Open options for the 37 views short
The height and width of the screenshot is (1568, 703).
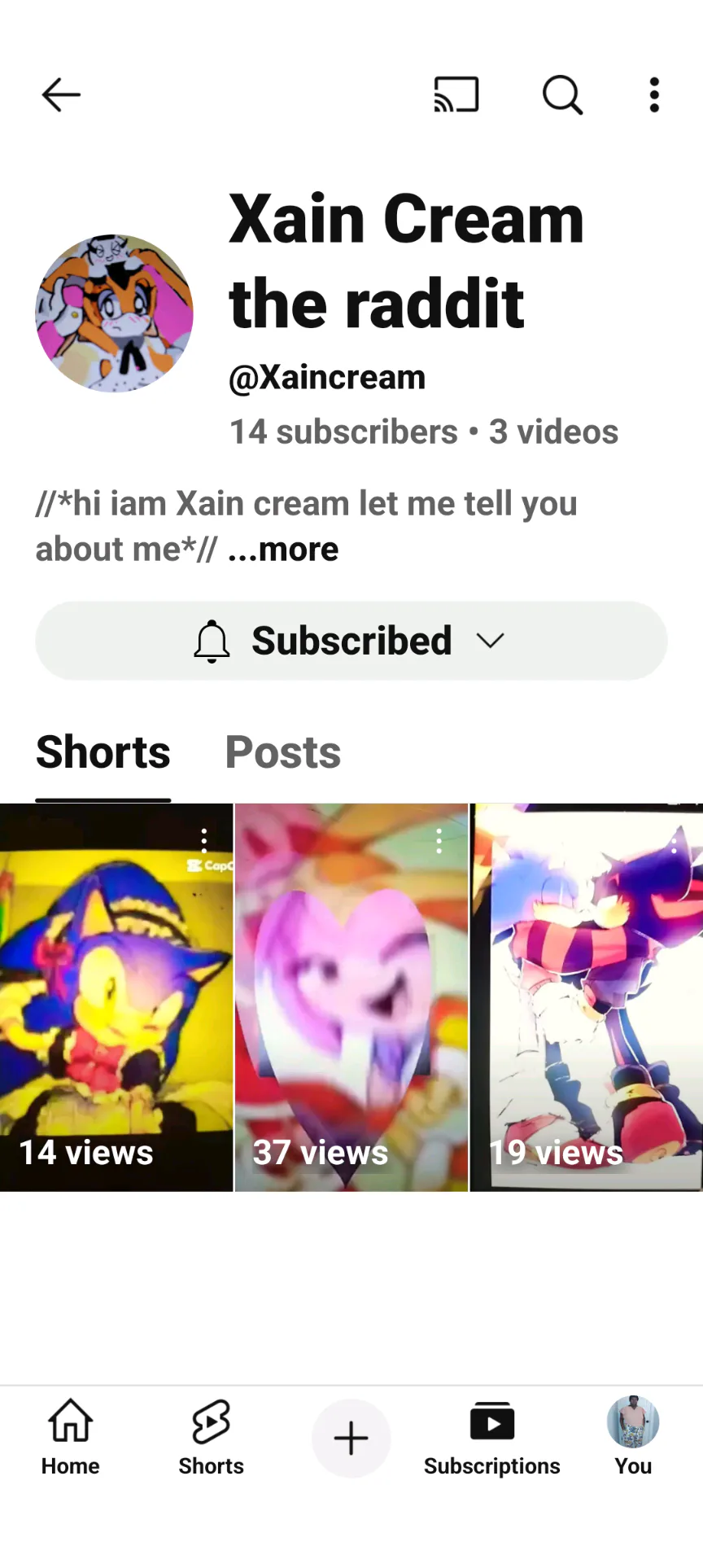coord(439,840)
